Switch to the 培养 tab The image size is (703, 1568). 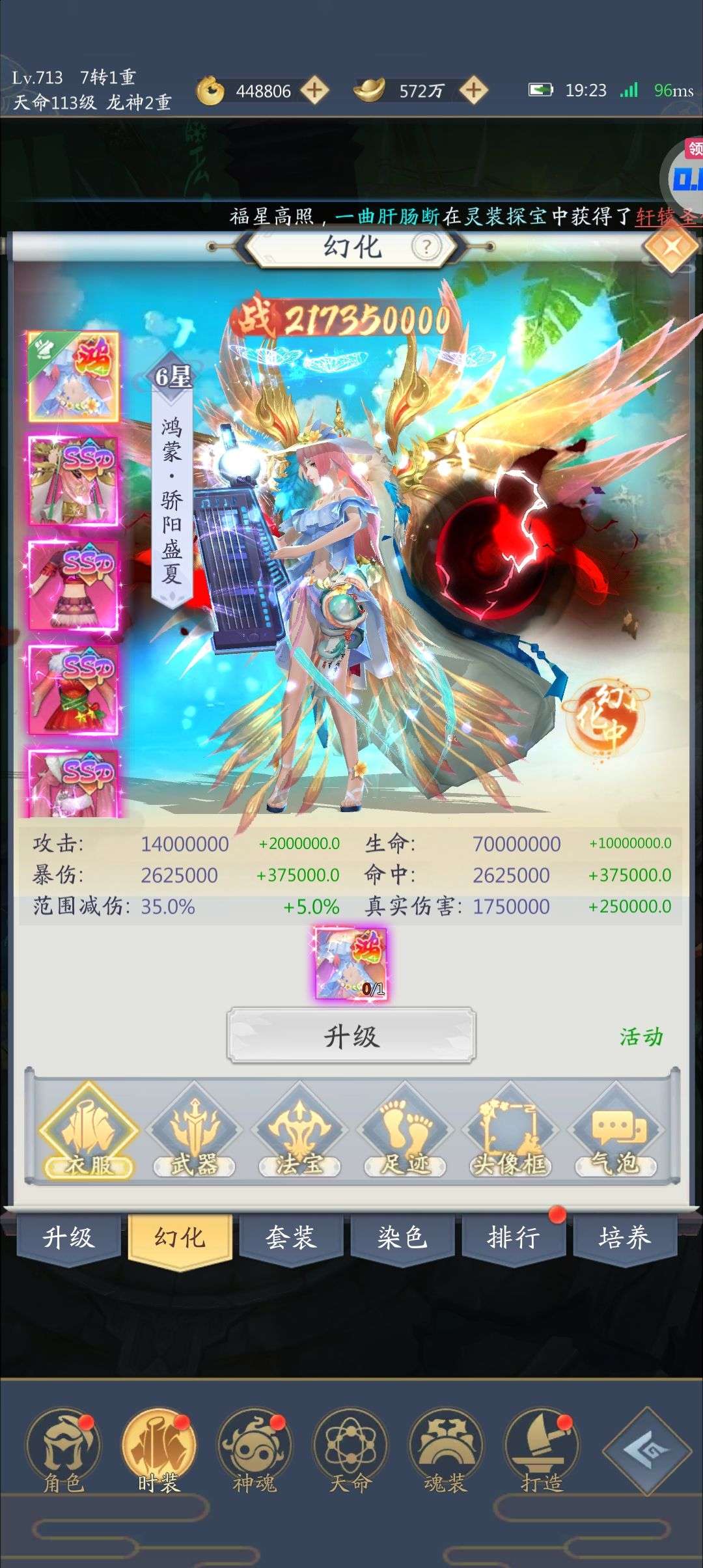point(625,1238)
